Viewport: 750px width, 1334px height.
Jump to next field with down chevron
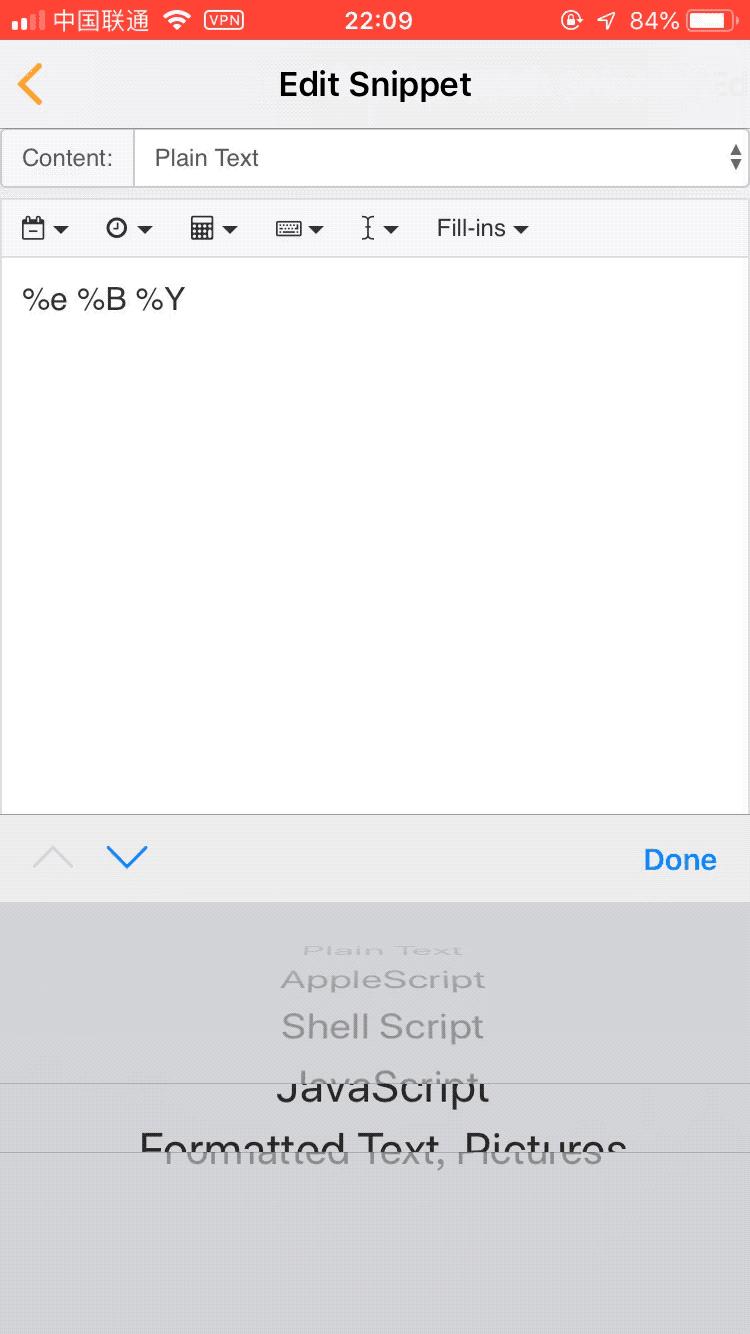click(x=127, y=858)
